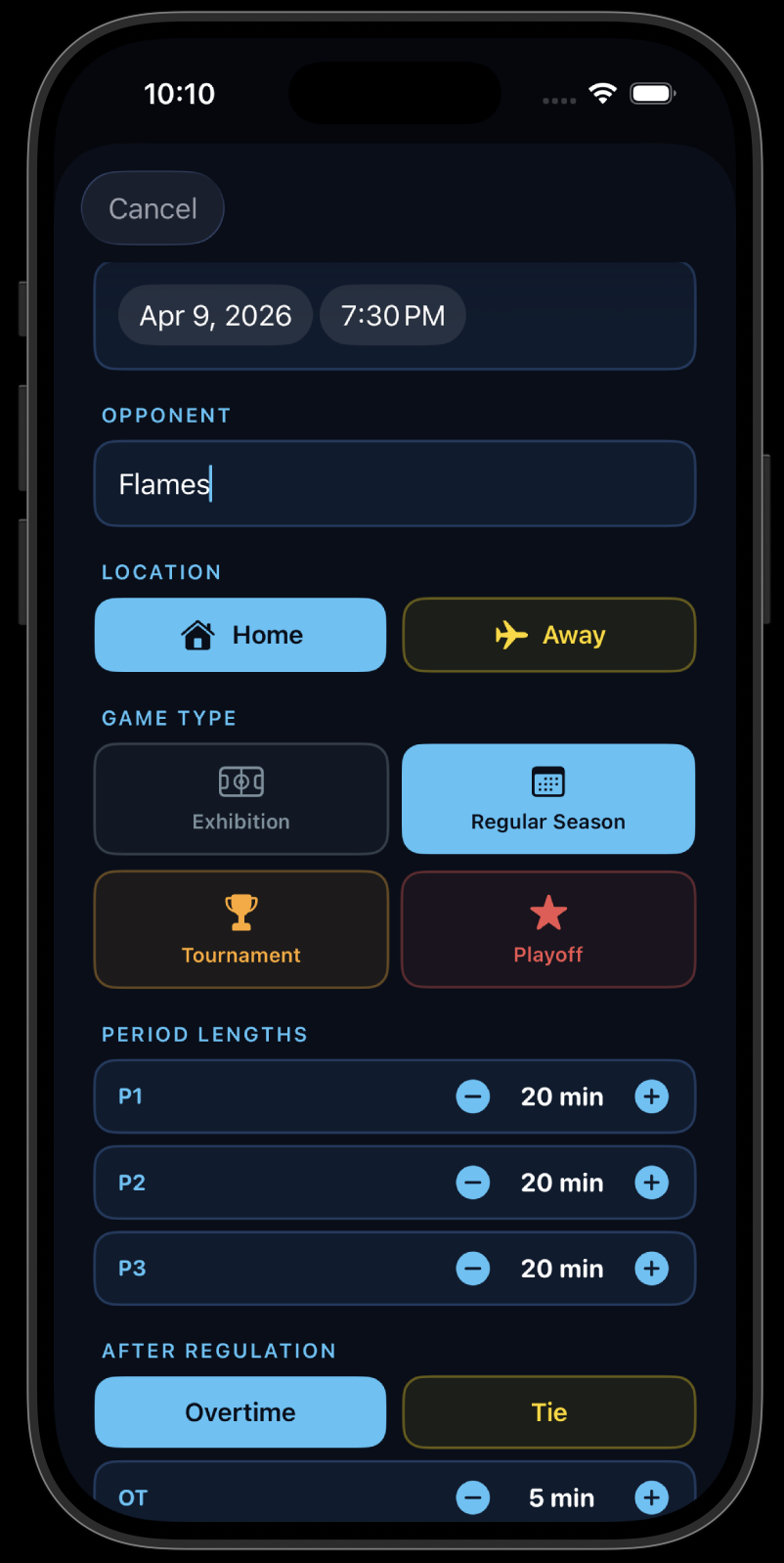Click the Opponent field containing Flames

[394, 483]
